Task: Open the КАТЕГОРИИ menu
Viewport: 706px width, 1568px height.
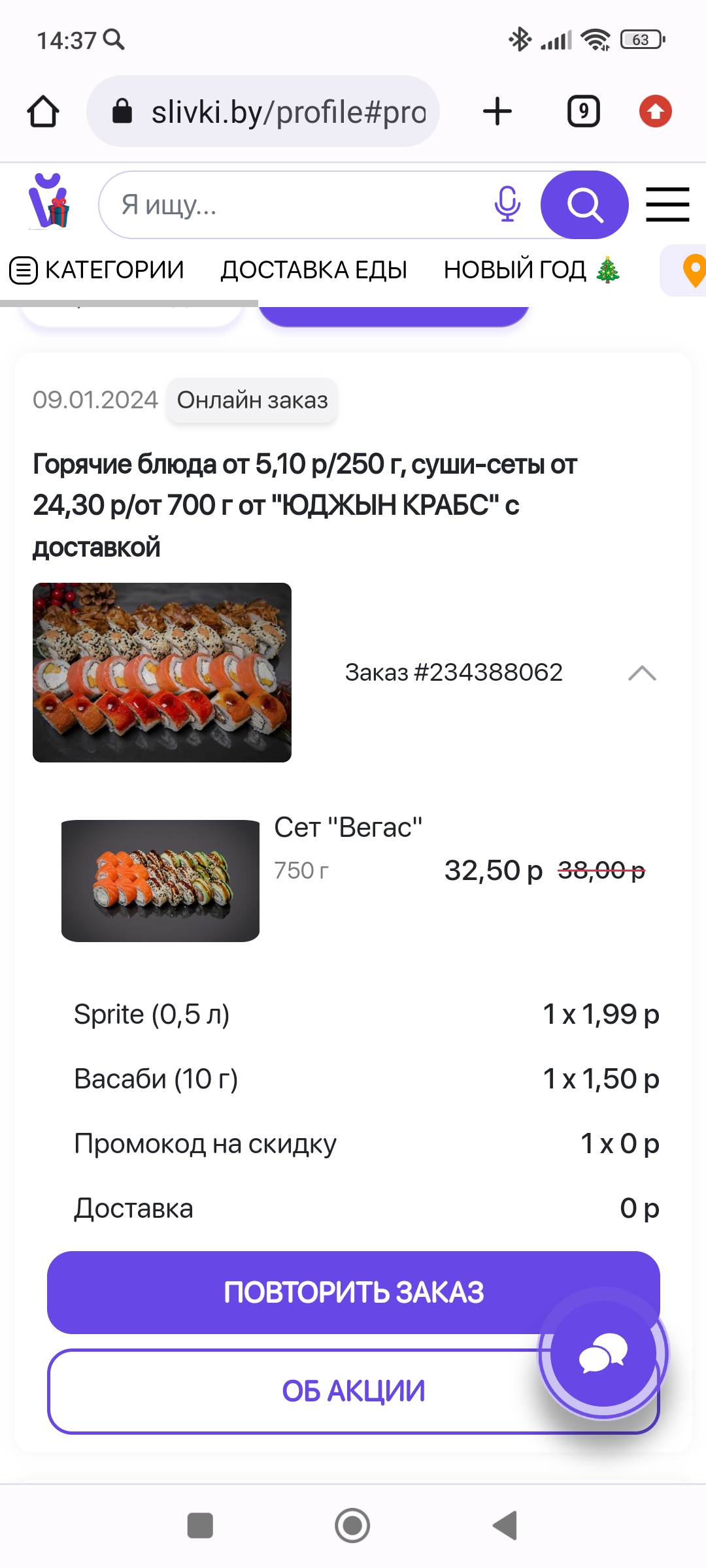Action: point(97,270)
